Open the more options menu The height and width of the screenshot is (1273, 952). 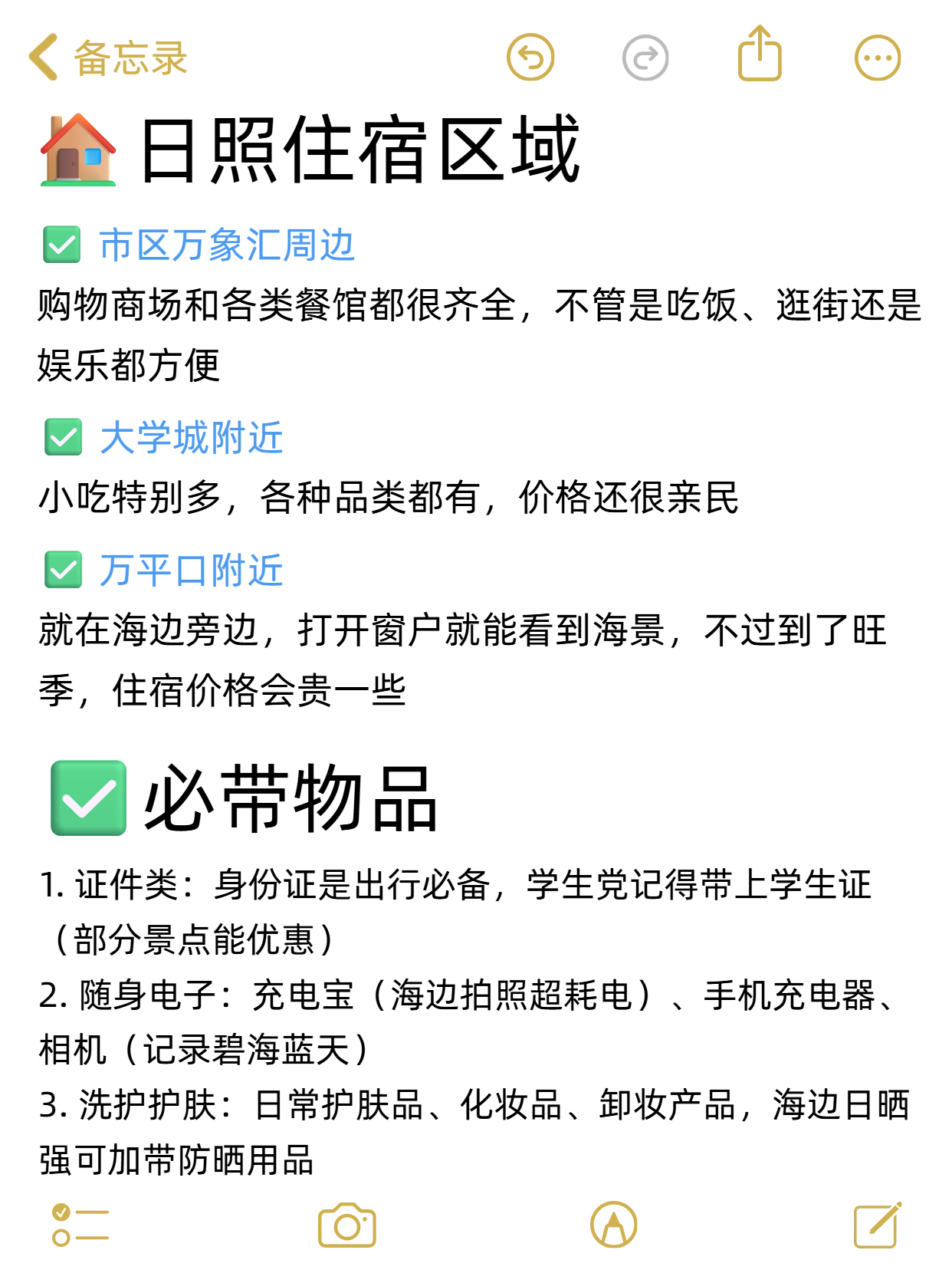pos(878,58)
